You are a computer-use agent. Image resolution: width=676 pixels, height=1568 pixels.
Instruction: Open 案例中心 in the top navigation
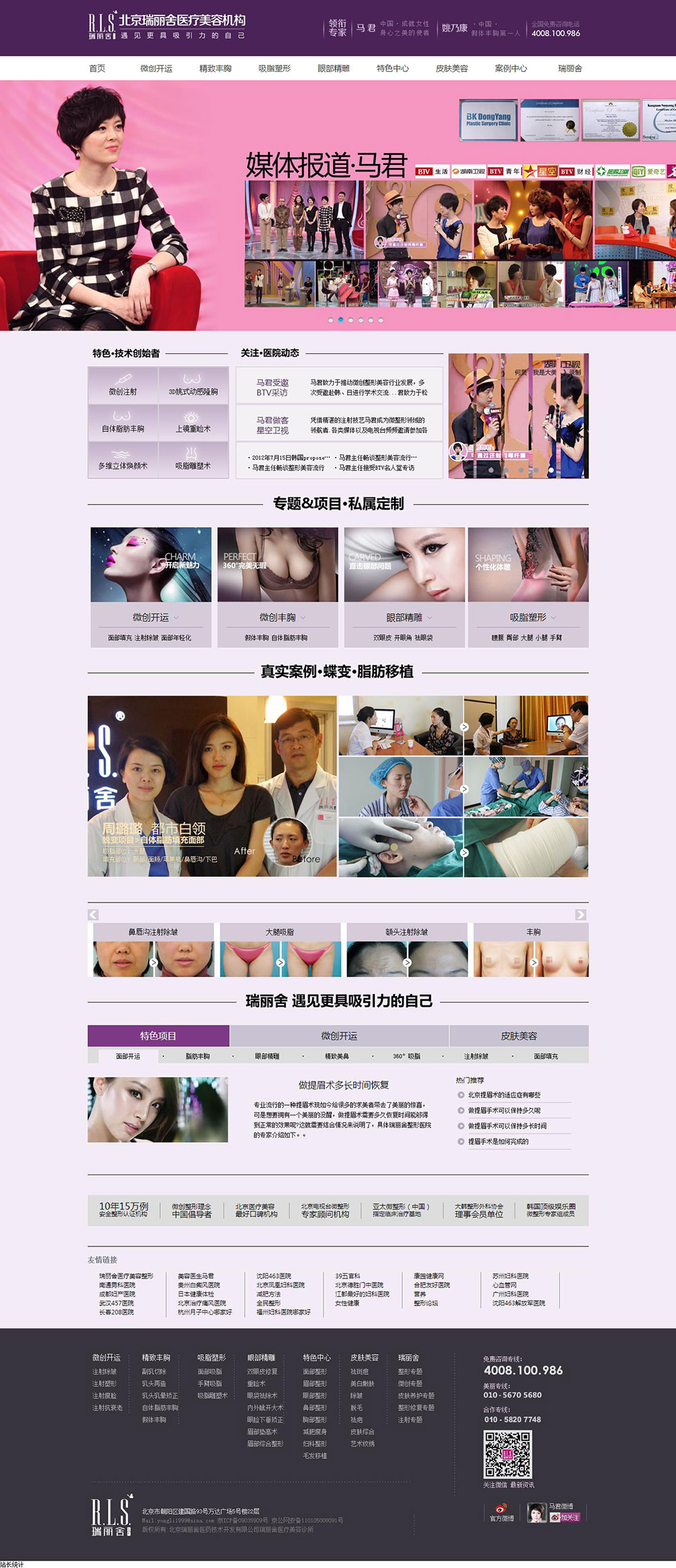click(511, 69)
